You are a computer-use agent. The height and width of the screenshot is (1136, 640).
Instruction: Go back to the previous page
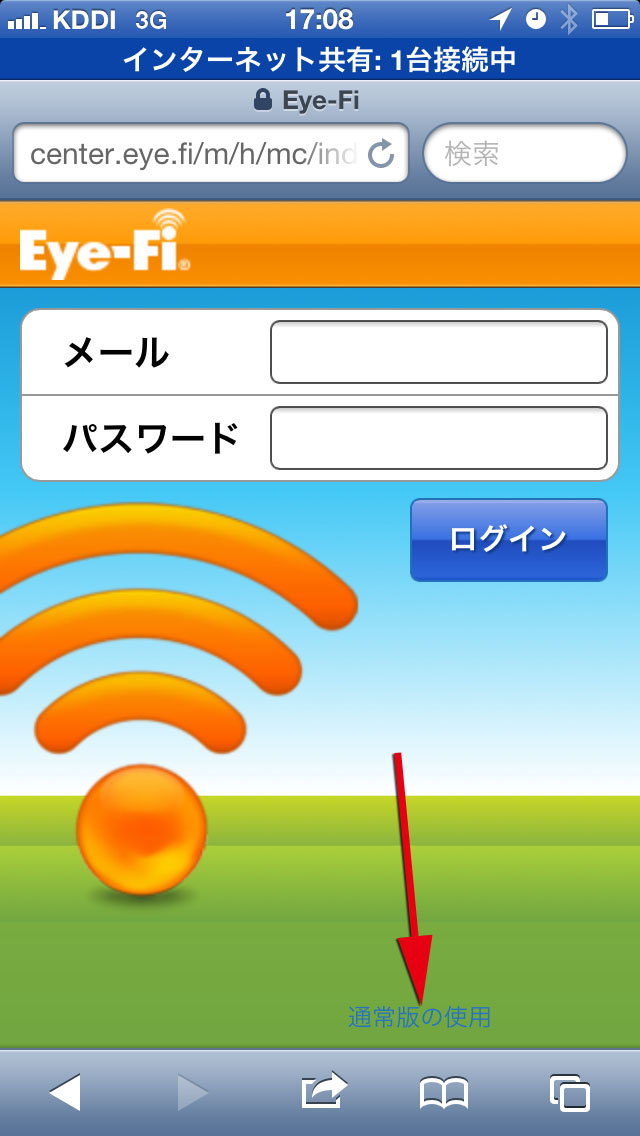65,1093
